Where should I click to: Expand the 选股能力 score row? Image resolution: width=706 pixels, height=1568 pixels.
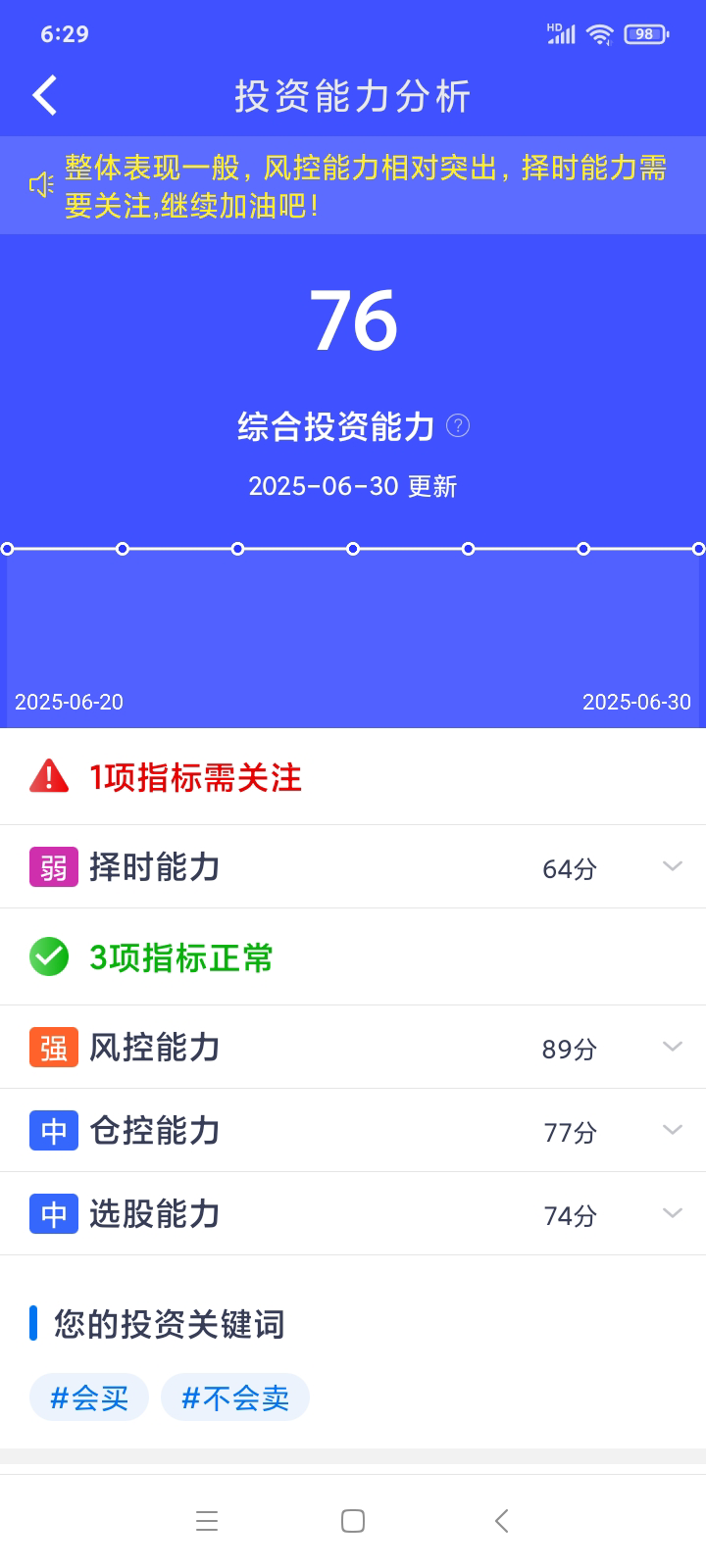pos(672,1213)
